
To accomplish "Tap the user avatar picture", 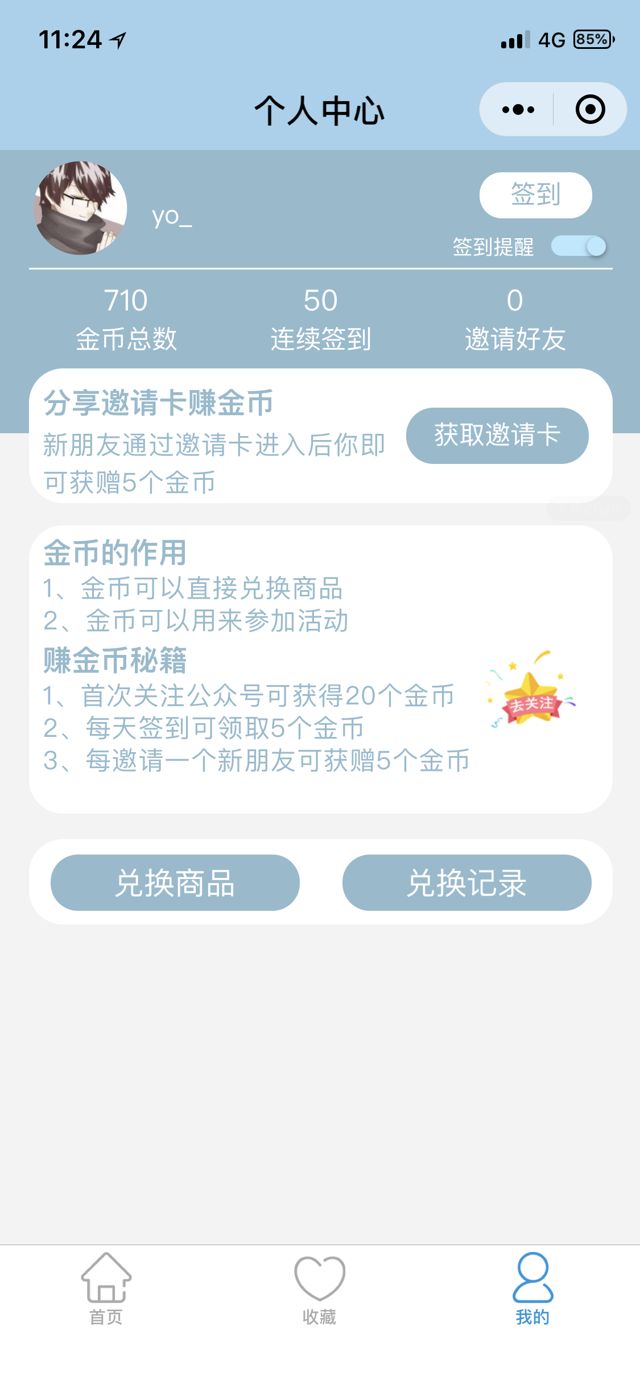I will [81, 209].
